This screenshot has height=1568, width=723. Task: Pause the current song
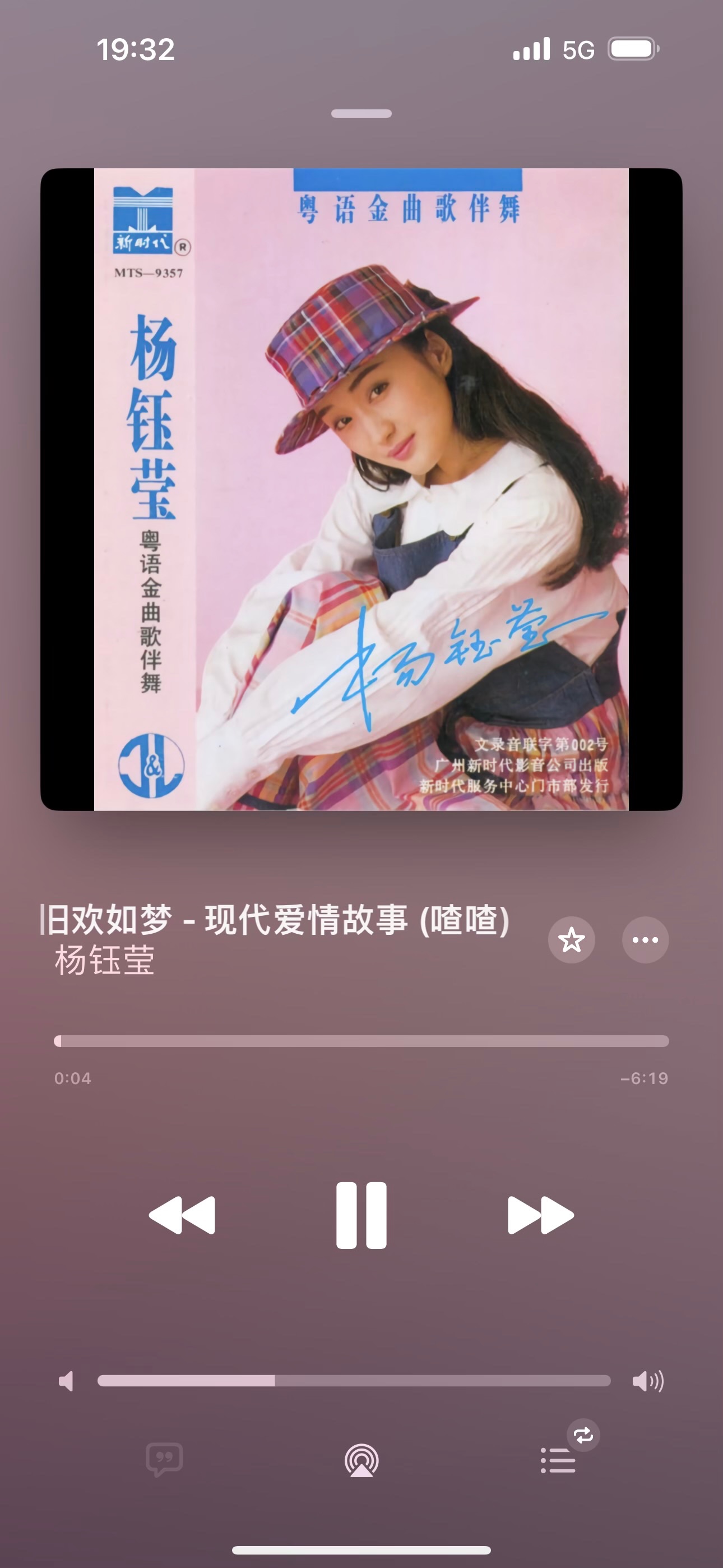point(361,1215)
